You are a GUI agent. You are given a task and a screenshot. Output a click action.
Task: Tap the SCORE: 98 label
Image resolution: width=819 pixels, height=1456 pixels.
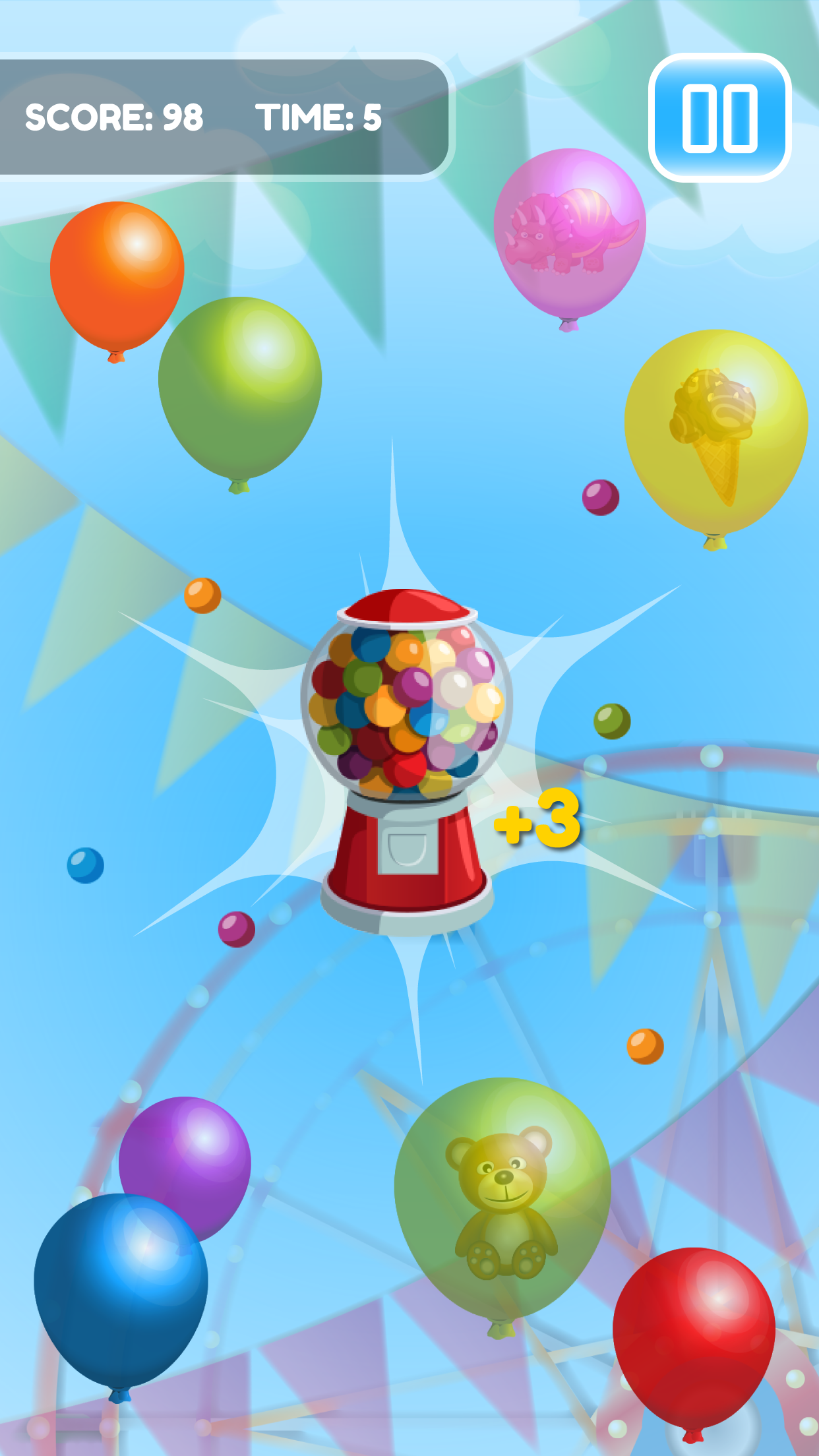(113, 115)
